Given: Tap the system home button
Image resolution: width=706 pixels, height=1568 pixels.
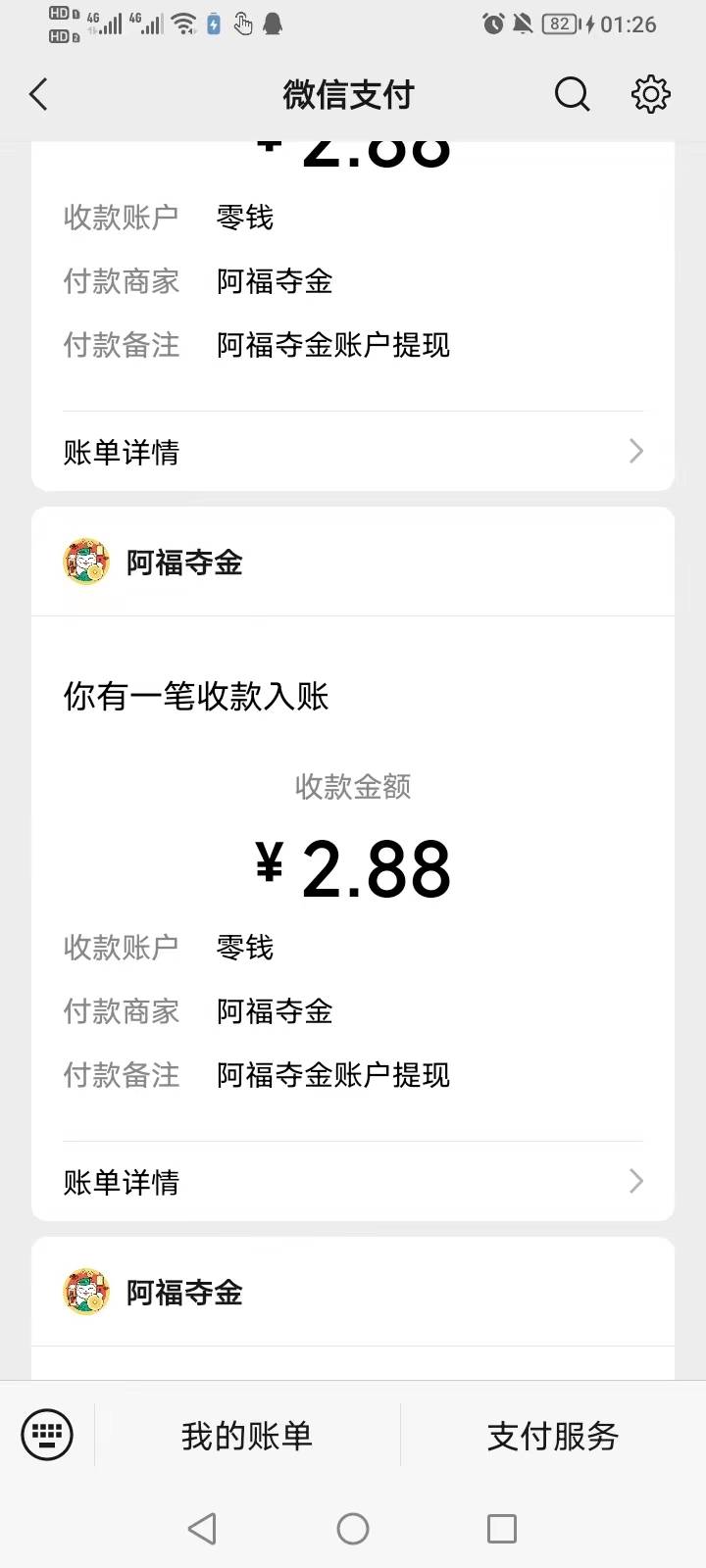Looking at the screenshot, I should (353, 1529).
